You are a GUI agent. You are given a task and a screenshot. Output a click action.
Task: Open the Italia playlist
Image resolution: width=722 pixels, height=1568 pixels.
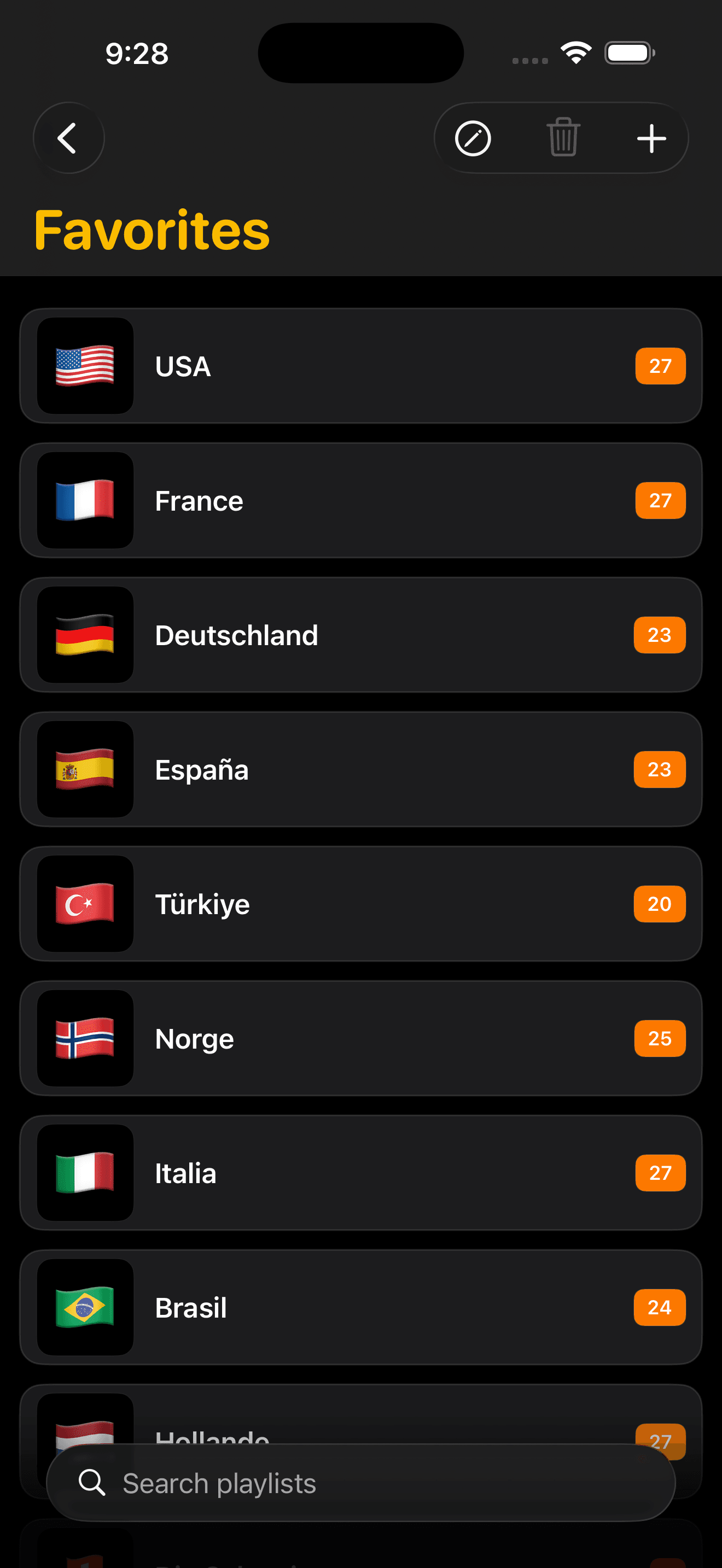(x=361, y=1172)
